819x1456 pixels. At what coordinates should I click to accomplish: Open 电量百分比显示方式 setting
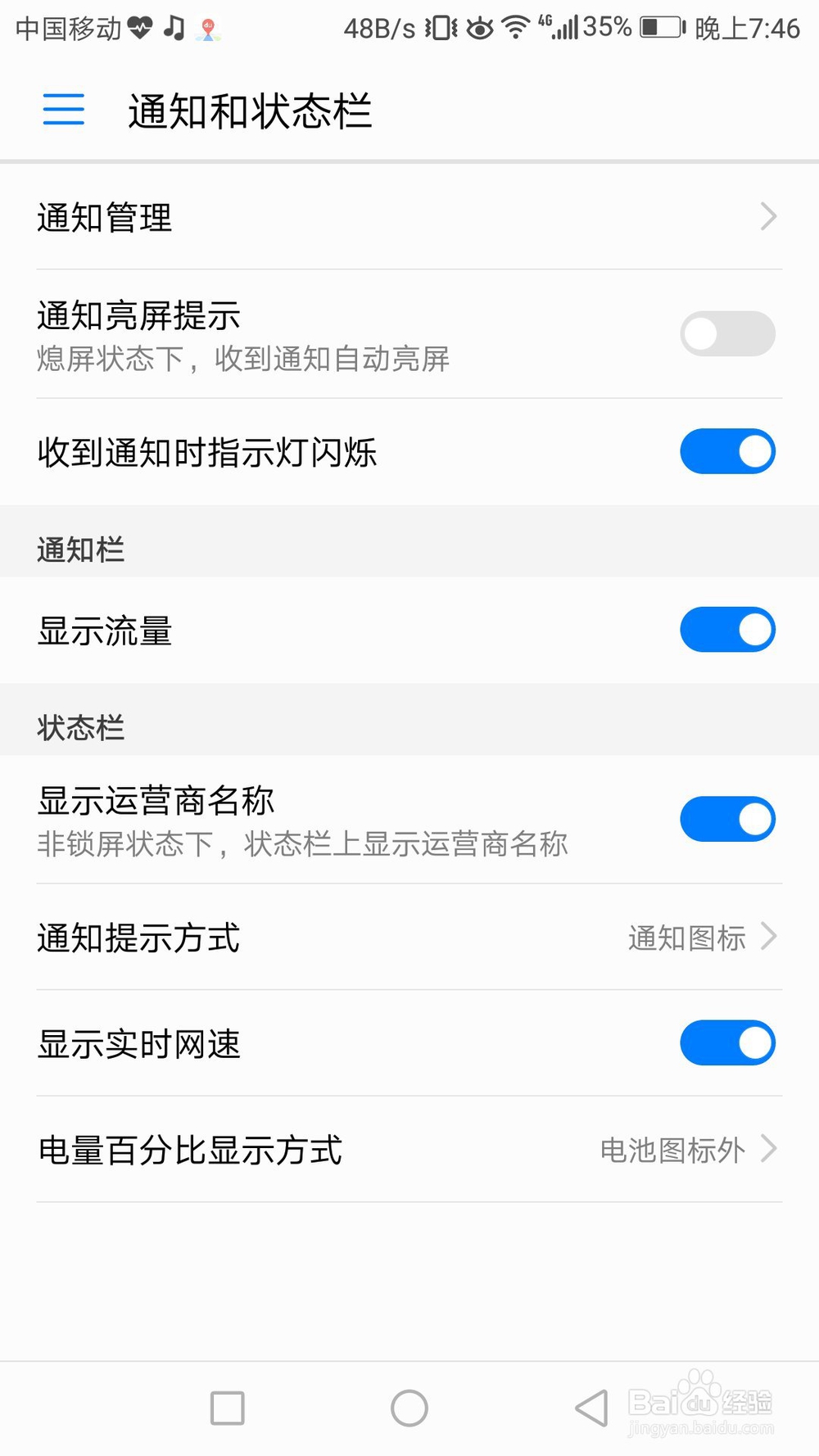(409, 1150)
